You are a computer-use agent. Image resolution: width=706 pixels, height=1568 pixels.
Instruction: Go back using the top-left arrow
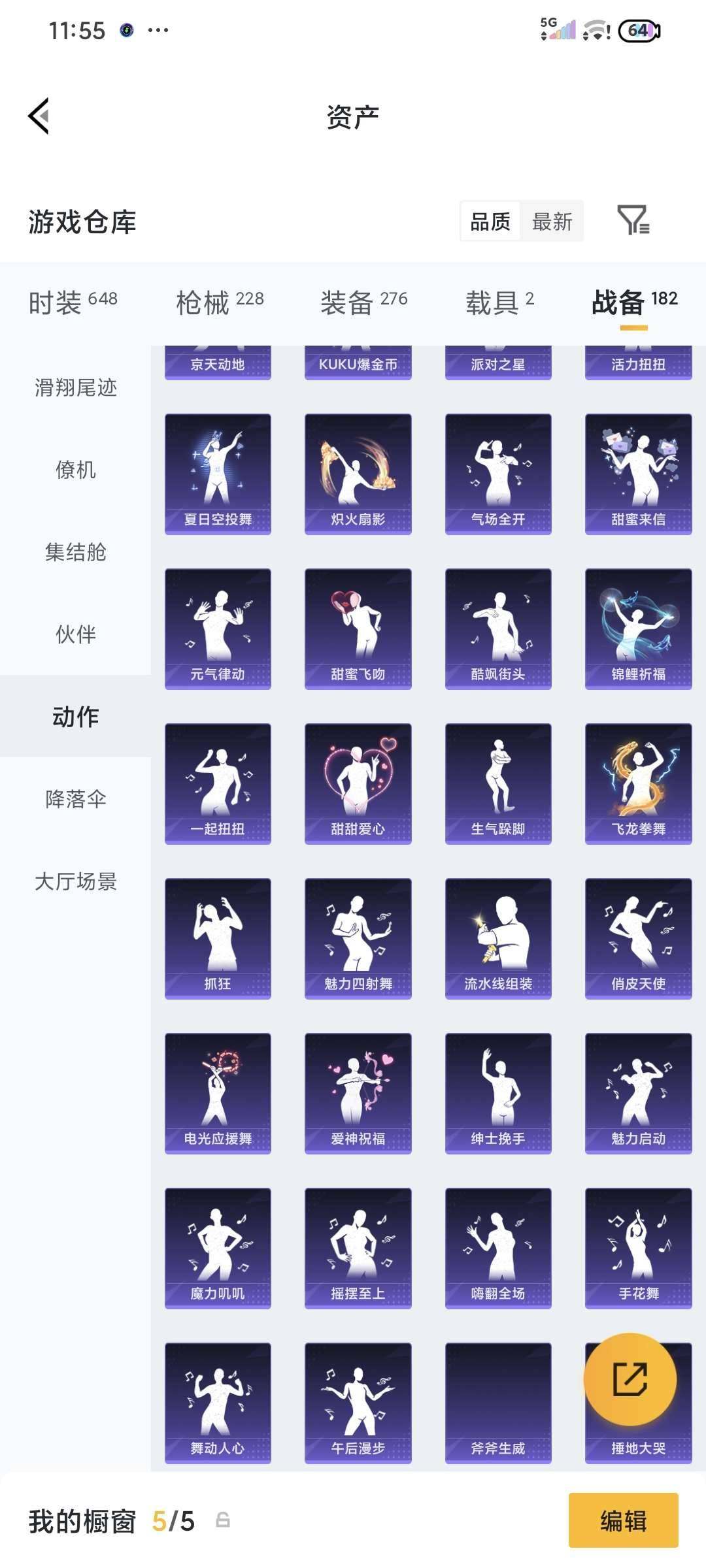point(39,116)
